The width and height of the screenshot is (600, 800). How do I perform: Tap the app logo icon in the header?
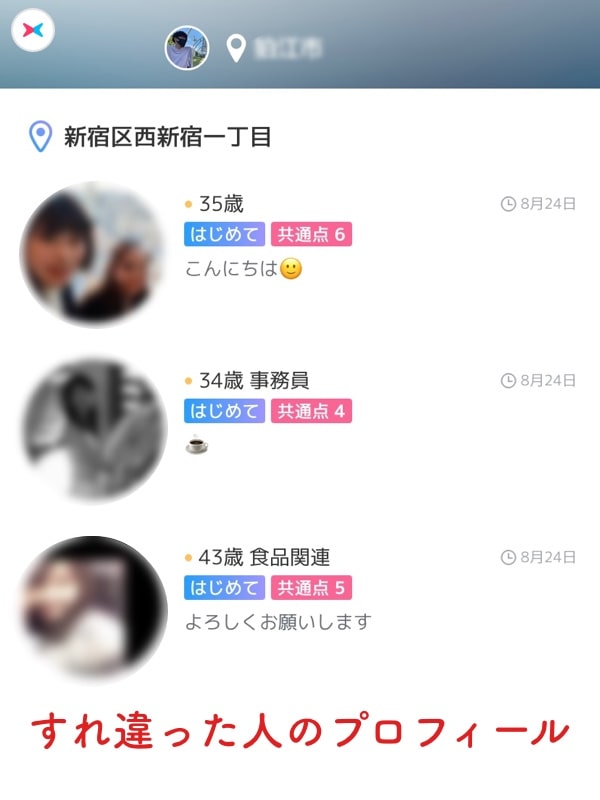click(33, 30)
